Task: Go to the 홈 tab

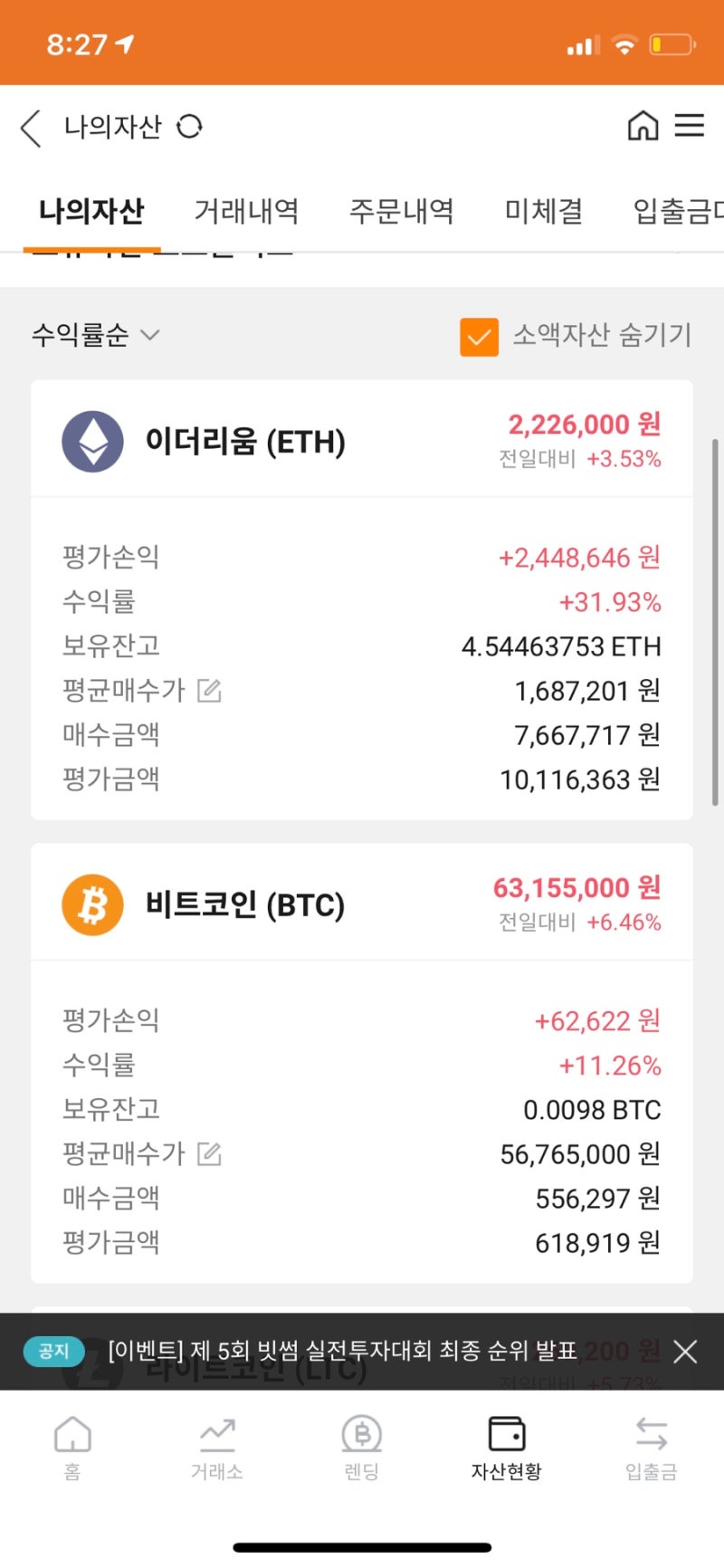Action: [x=72, y=1447]
